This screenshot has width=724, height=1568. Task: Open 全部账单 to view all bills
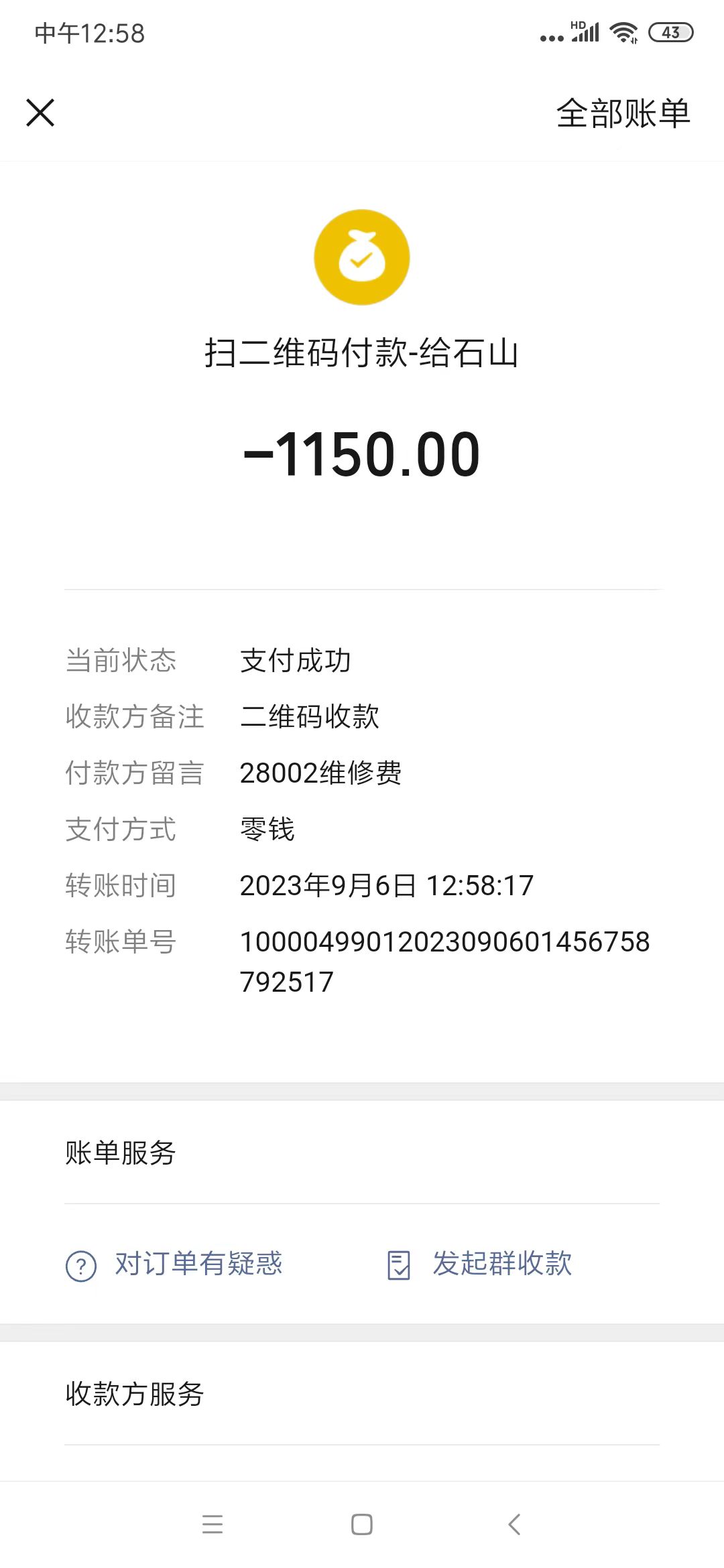(623, 113)
